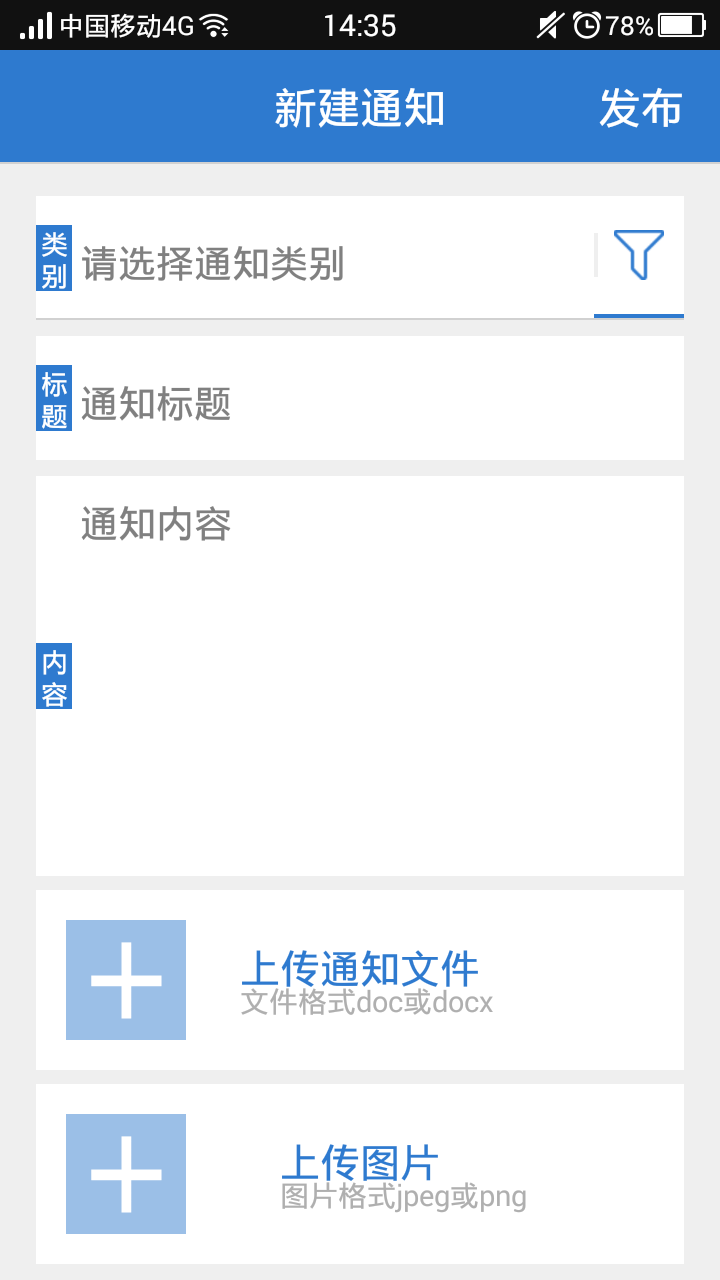Image resolution: width=720 pixels, height=1280 pixels.
Task: Focus the 通知标题 title field
Action: click(370, 404)
